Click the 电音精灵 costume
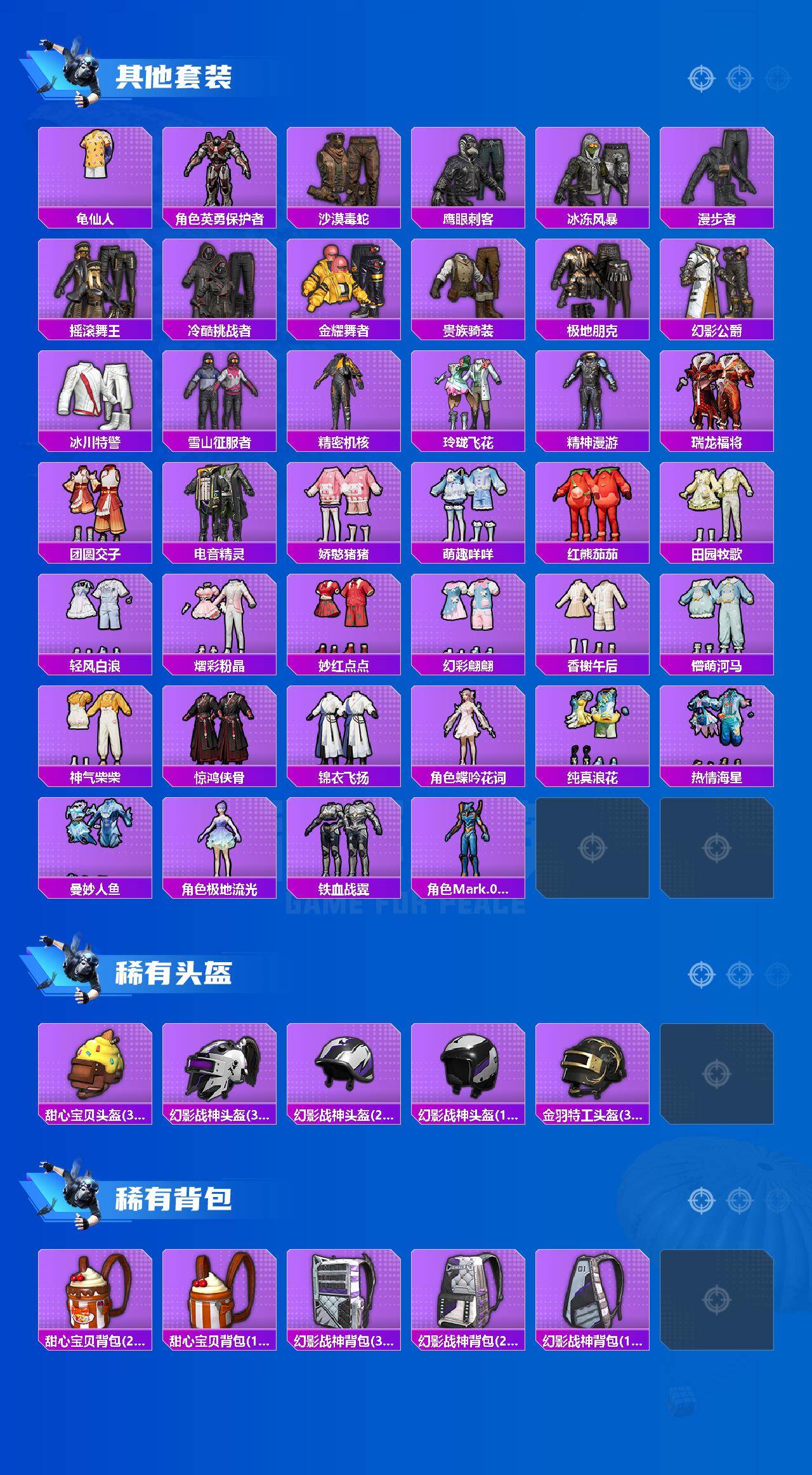 (x=219, y=508)
